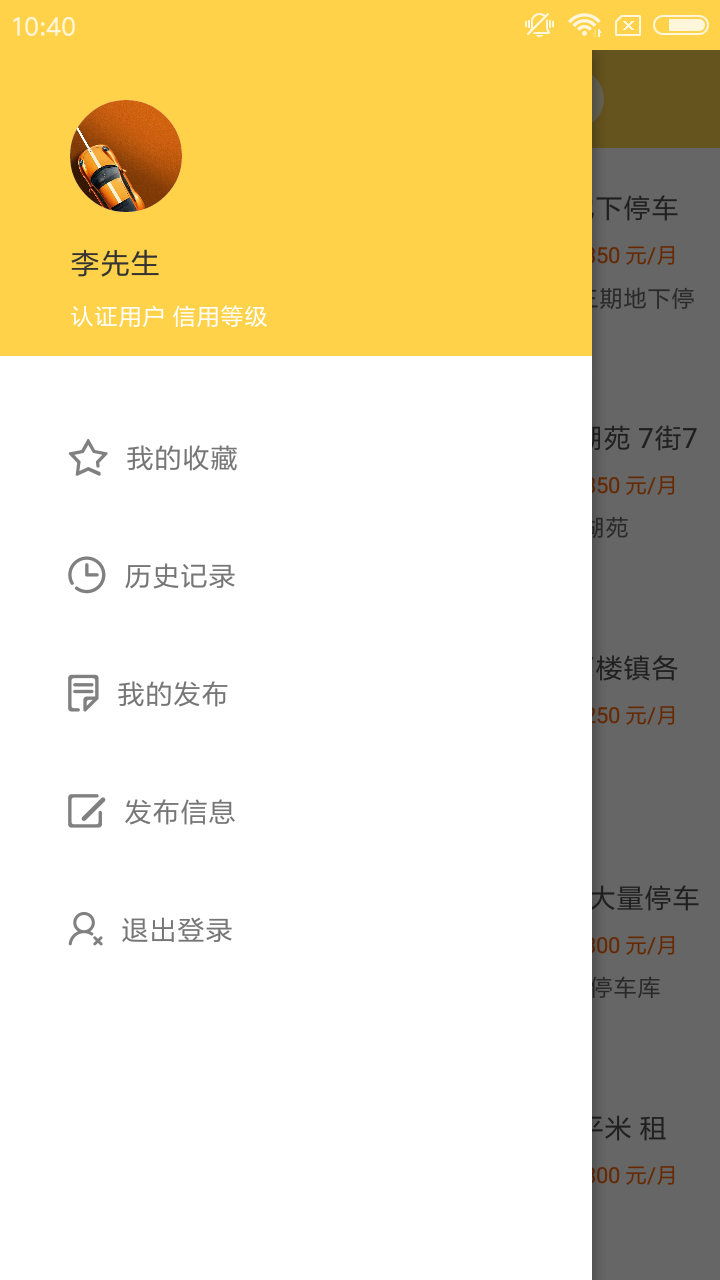The height and width of the screenshot is (1280, 720).
Task: Open 我的发布 posts list
Action: pos(172,694)
